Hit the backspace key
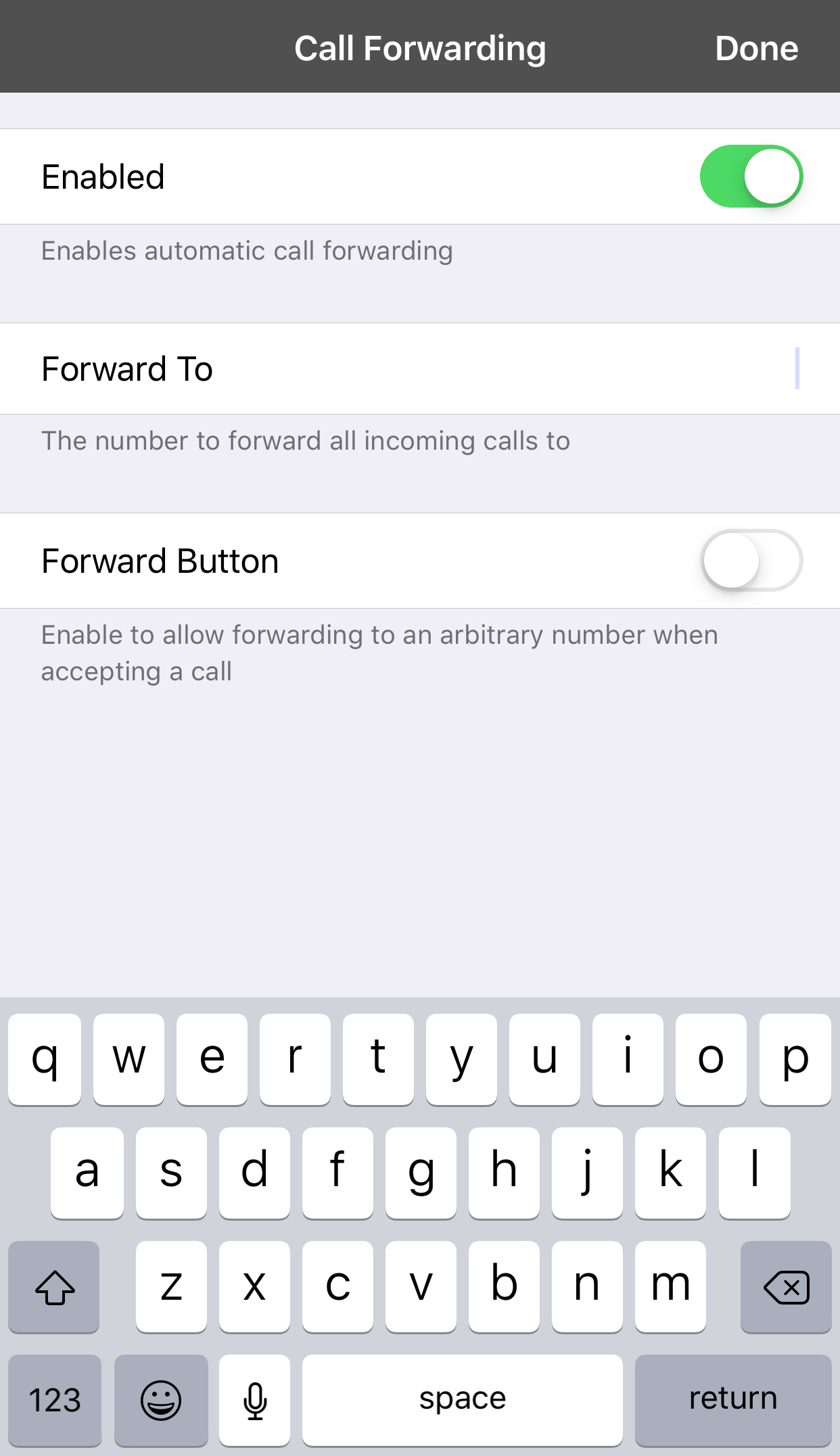Screen dimensions: 840x1456 click(786, 1287)
